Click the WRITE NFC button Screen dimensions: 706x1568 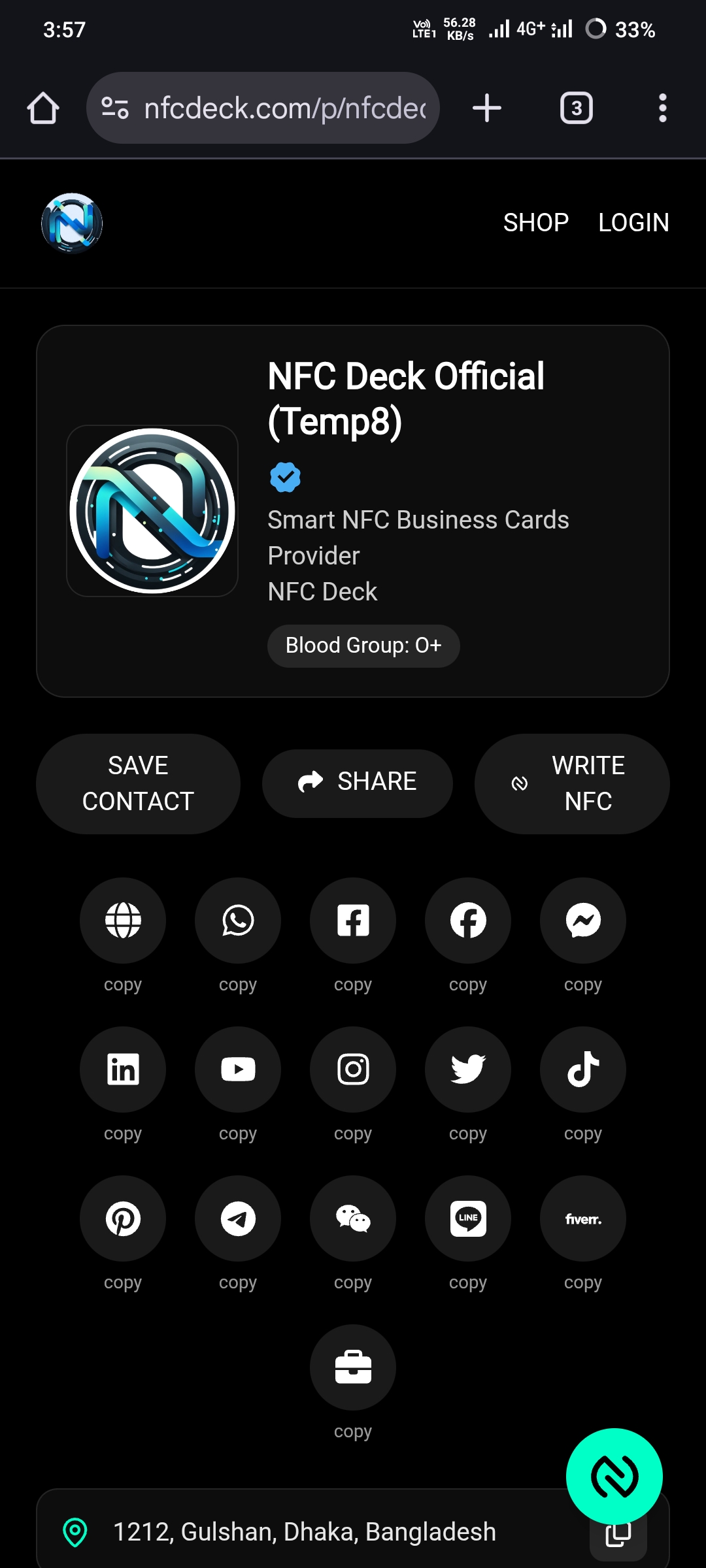(x=572, y=783)
